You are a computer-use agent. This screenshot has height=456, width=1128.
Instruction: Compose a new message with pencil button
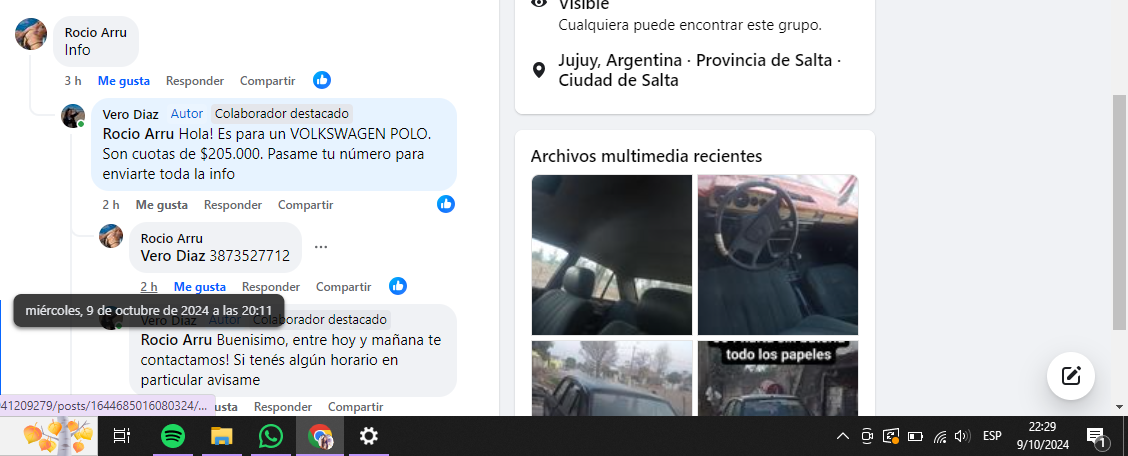[x=1071, y=376]
